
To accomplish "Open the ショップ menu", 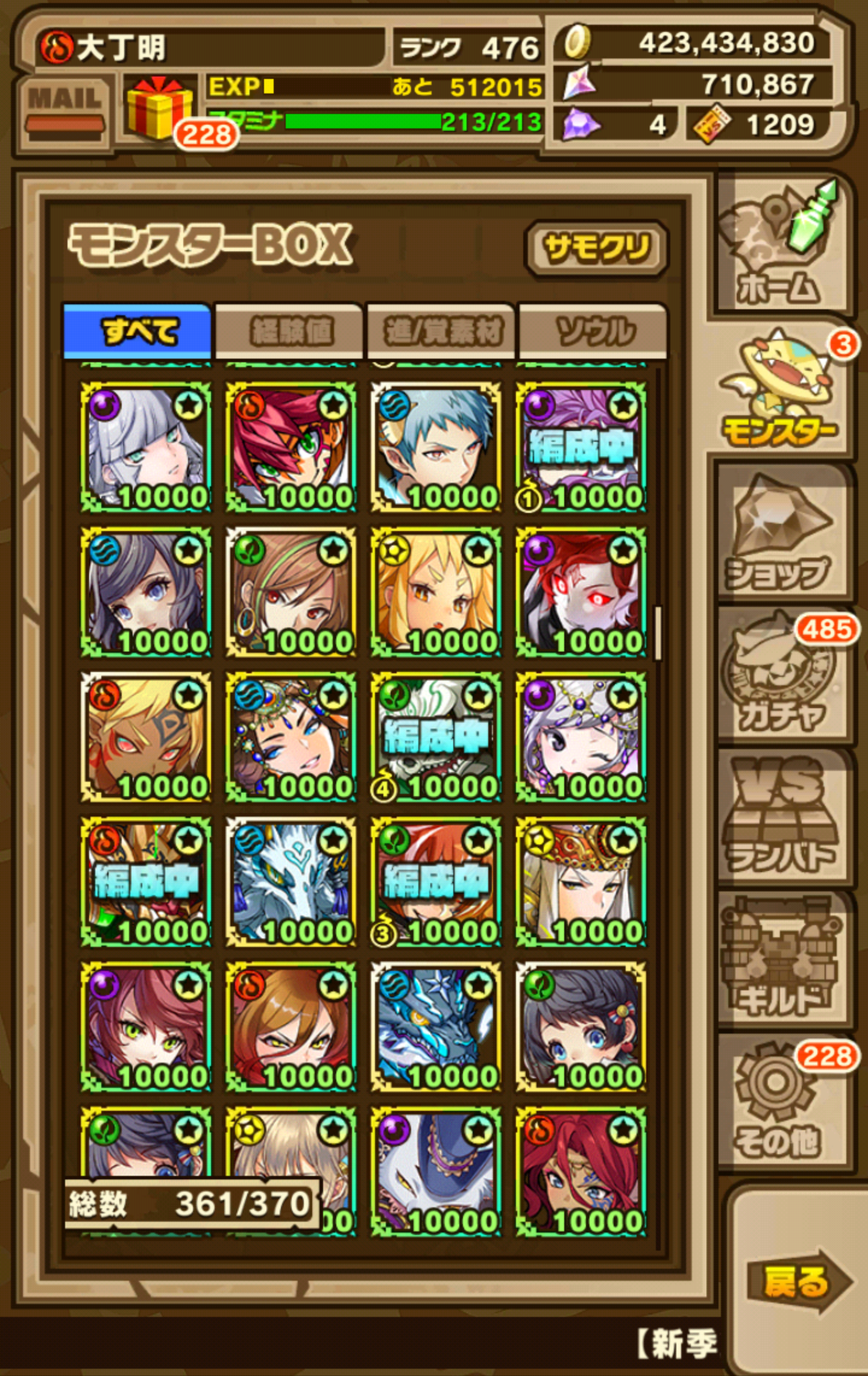I will tap(781, 533).
